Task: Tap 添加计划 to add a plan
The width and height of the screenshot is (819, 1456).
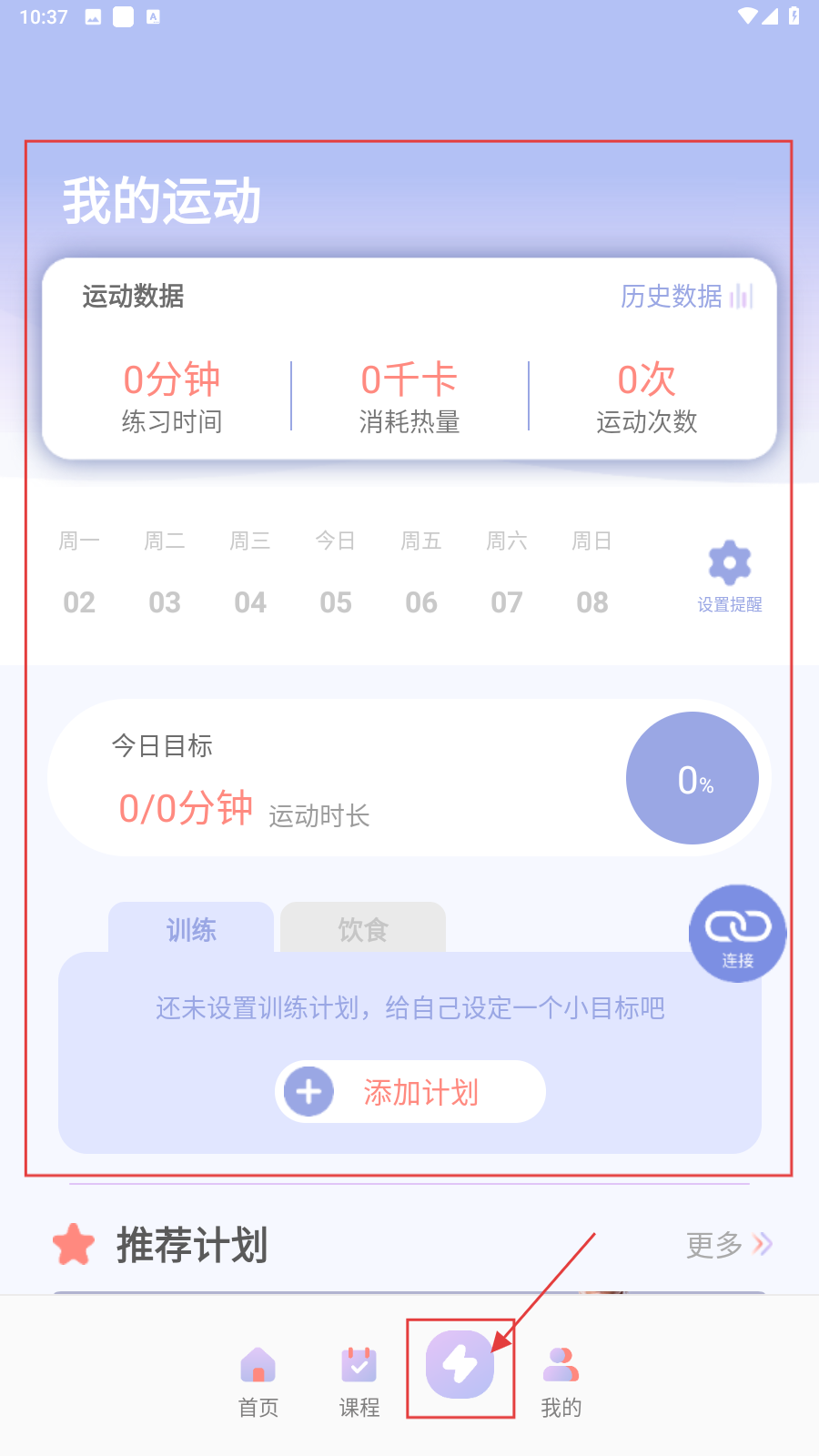Action: point(410,1092)
